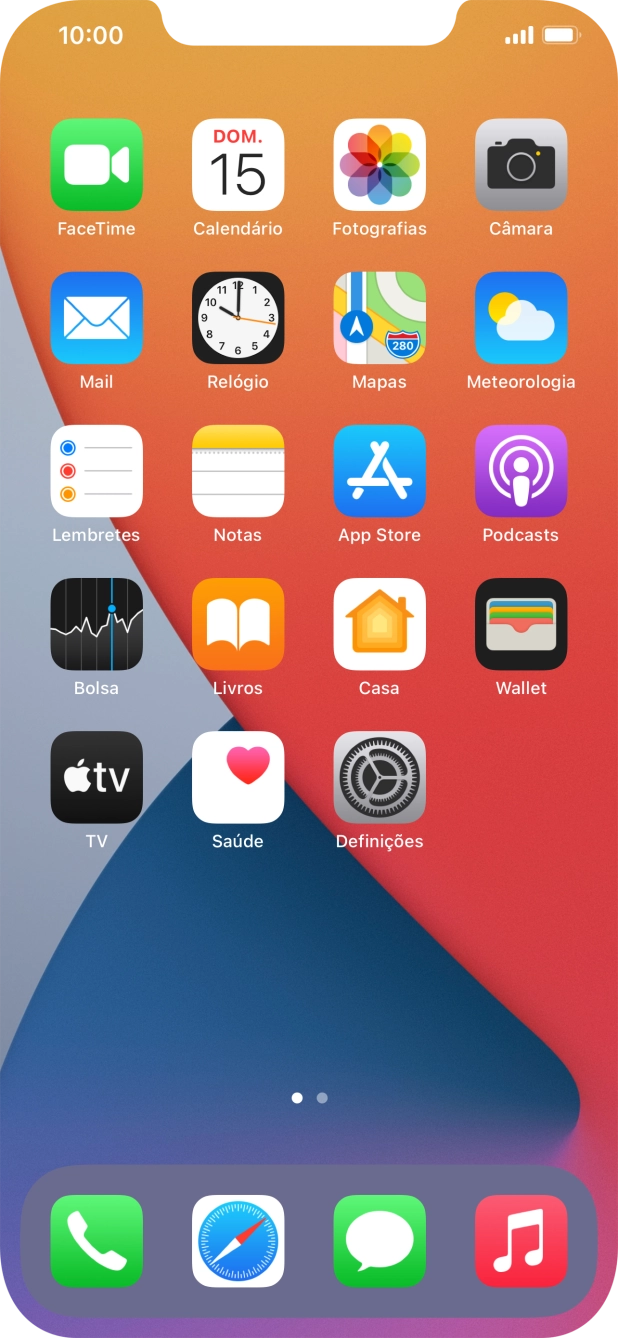The height and width of the screenshot is (1338, 618).
Task: Open Wallet
Action: point(521,624)
